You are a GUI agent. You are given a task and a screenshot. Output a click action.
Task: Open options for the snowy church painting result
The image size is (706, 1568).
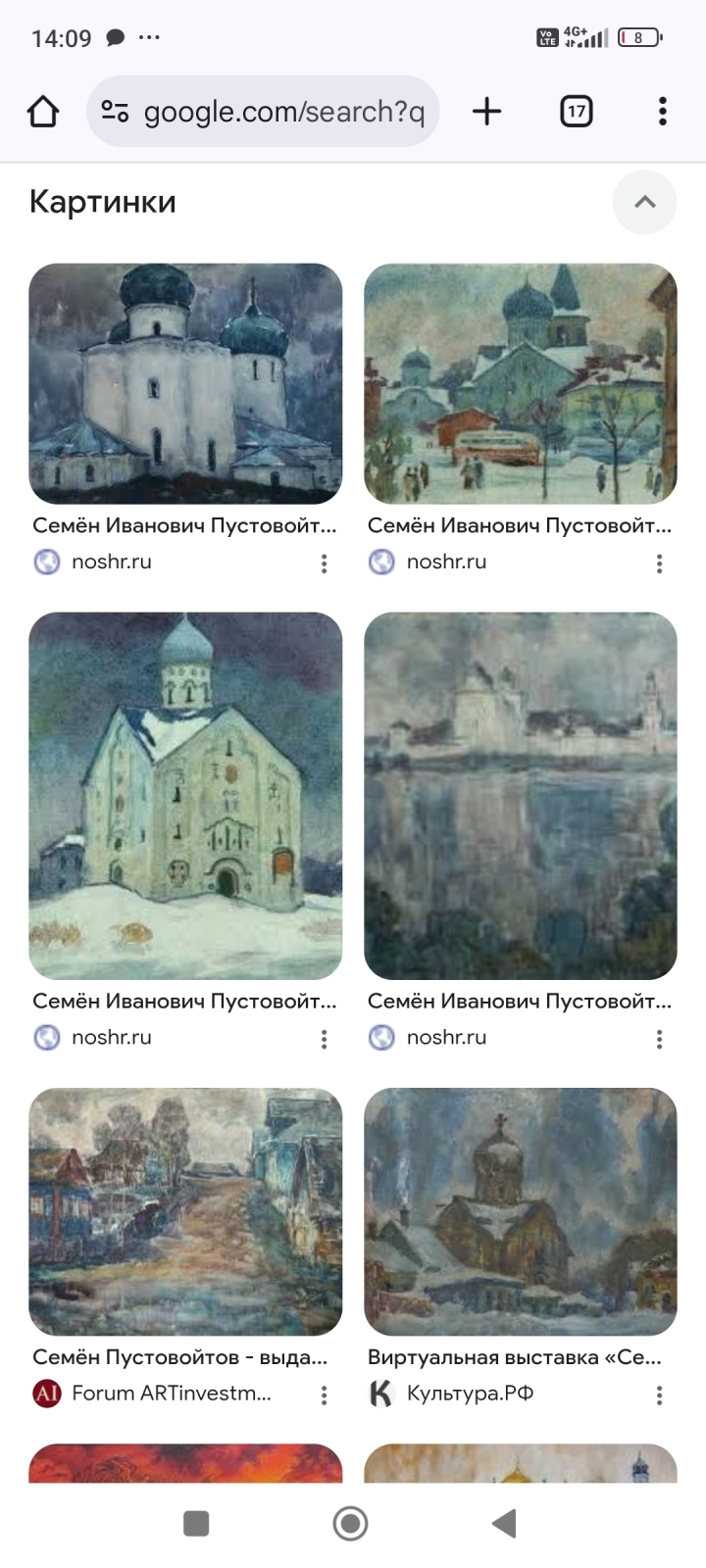pyautogui.click(x=324, y=1039)
